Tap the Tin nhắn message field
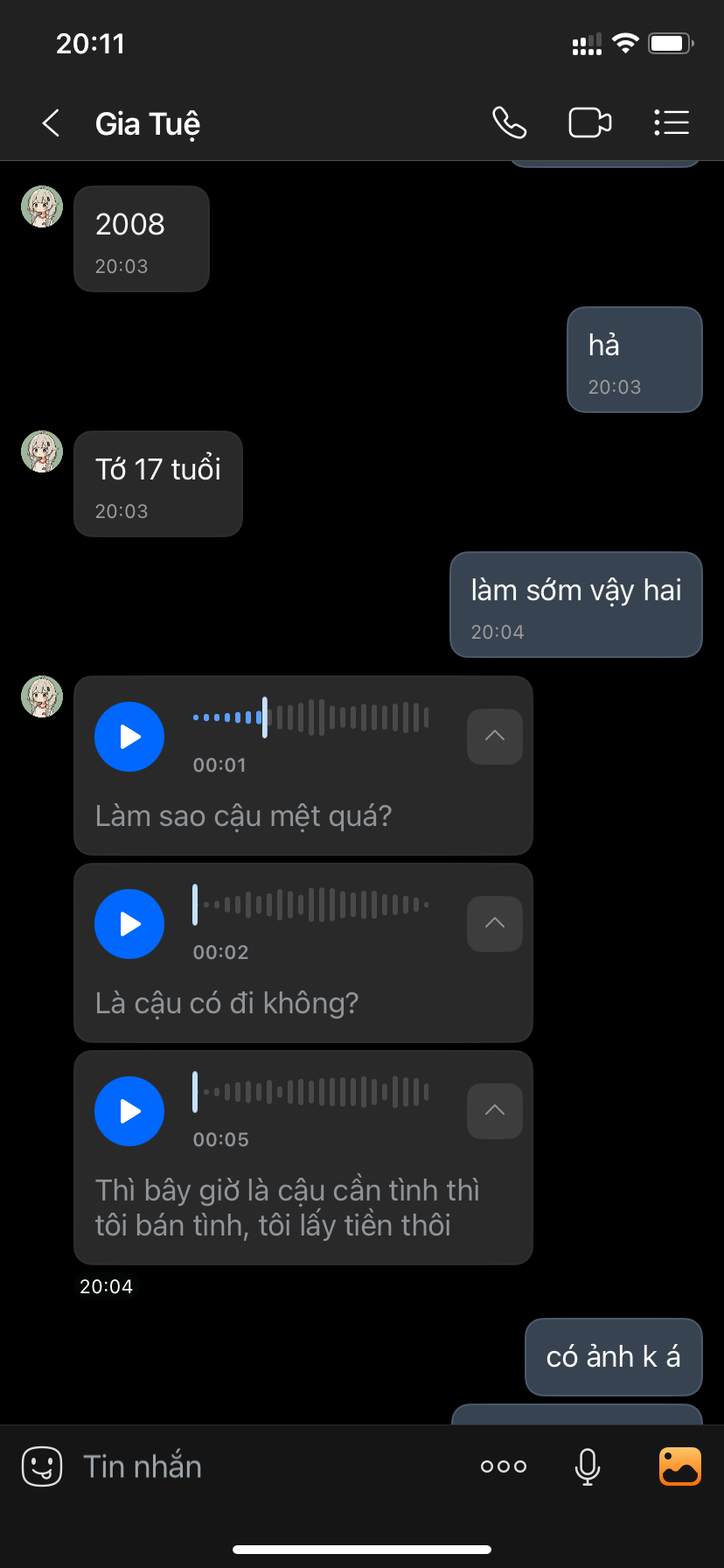The height and width of the screenshot is (1568, 724). coord(262,1466)
